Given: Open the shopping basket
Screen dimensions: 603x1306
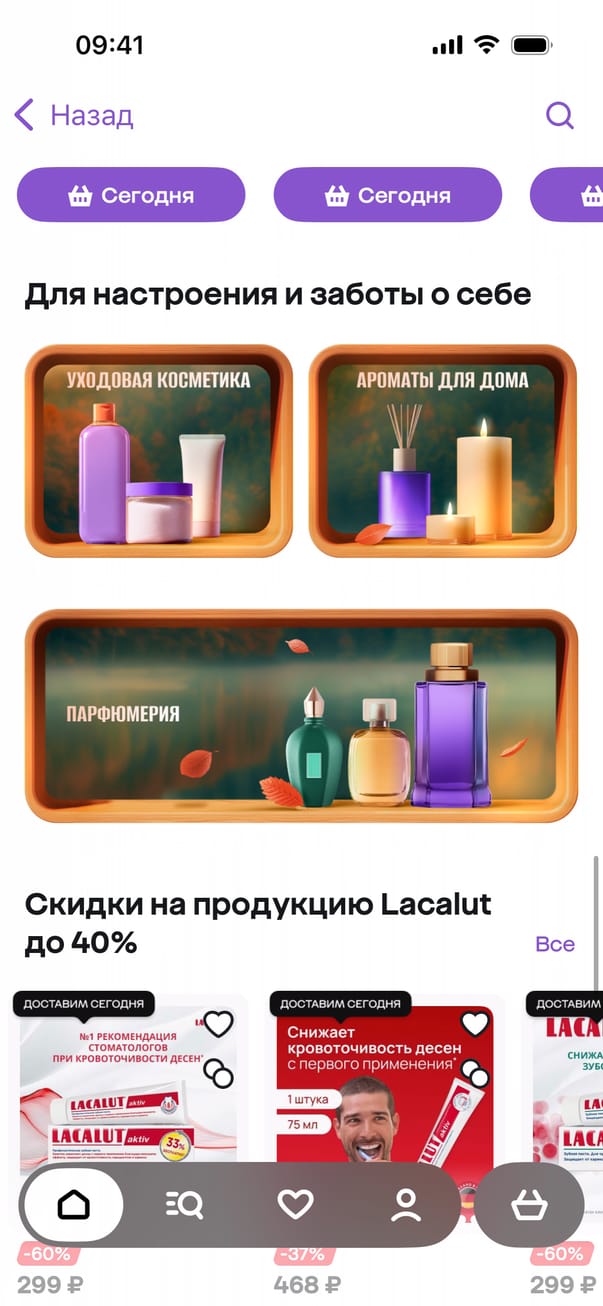Looking at the screenshot, I should [528, 1205].
